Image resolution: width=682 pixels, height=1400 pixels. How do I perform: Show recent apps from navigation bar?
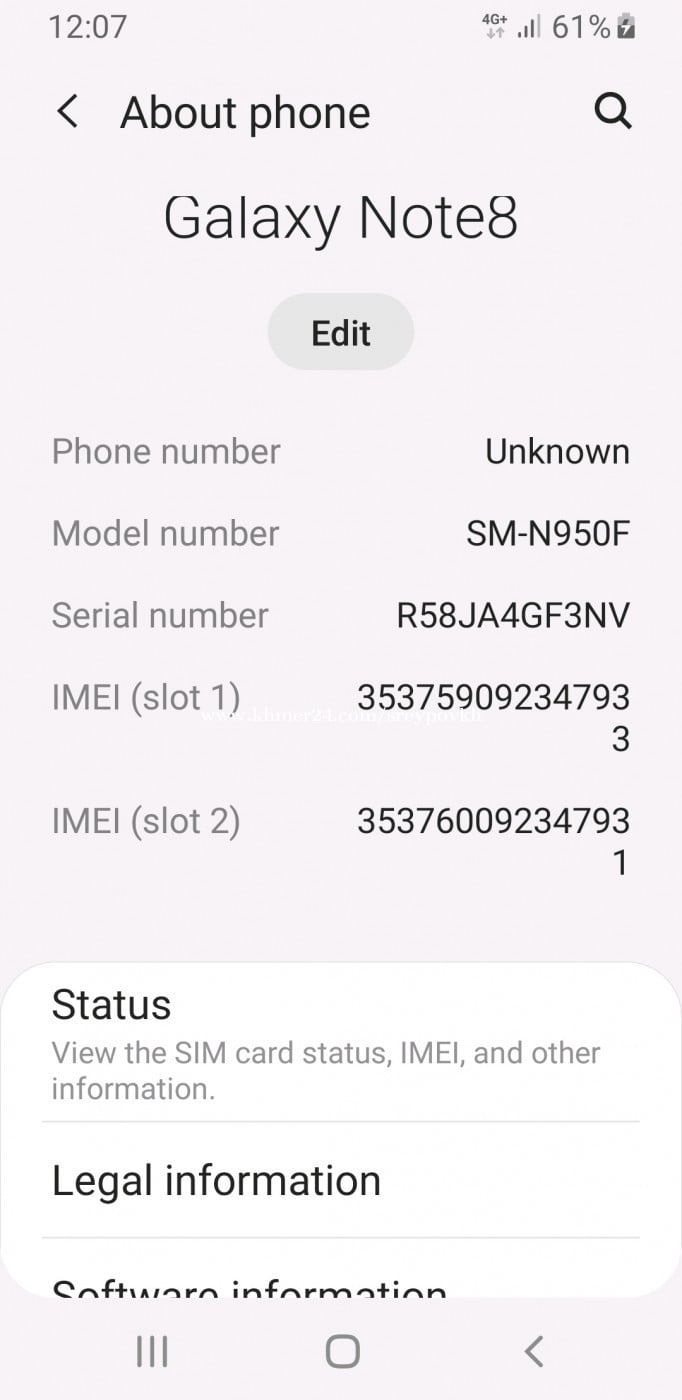[152, 1352]
